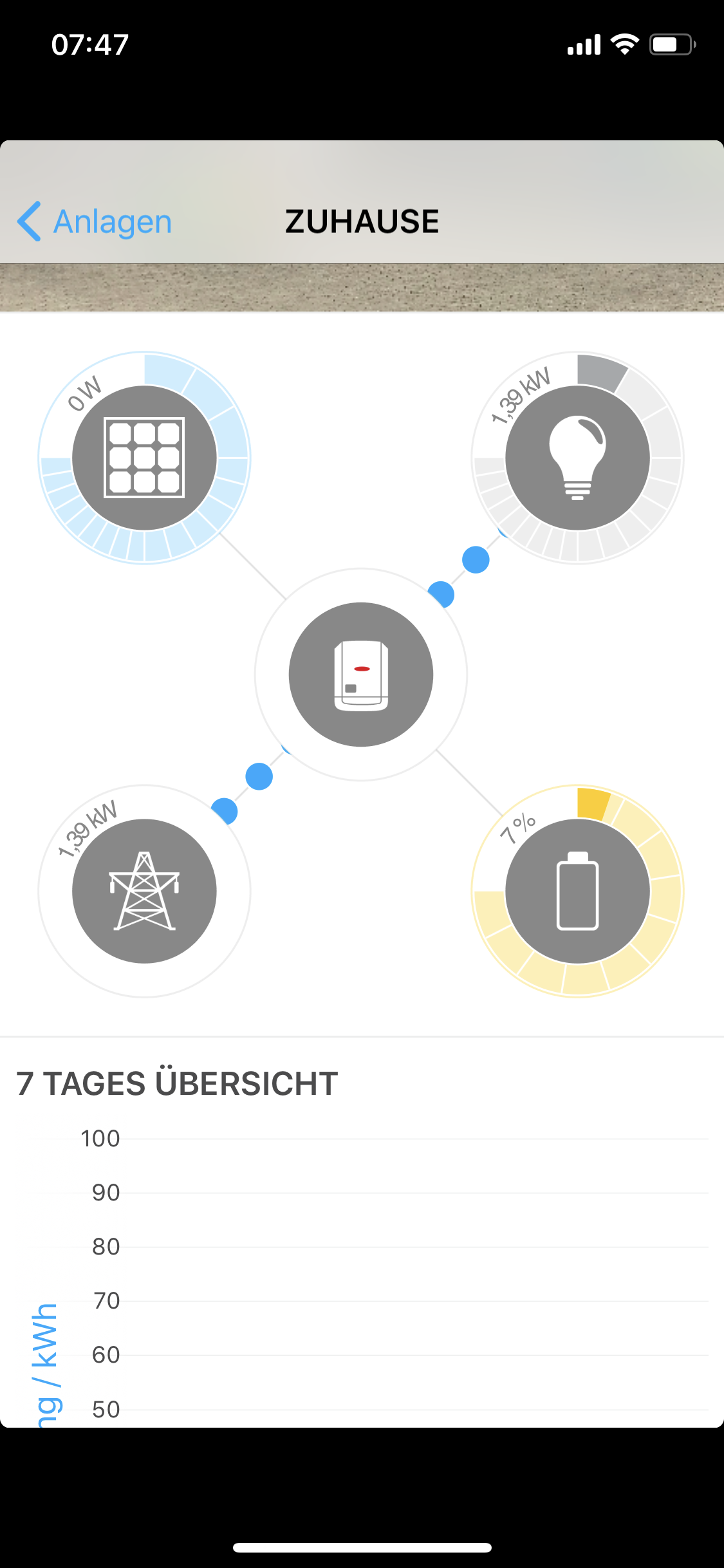Go back to Anlagen list
This screenshot has height=1568, width=724.
pyautogui.click(x=95, y=221)
